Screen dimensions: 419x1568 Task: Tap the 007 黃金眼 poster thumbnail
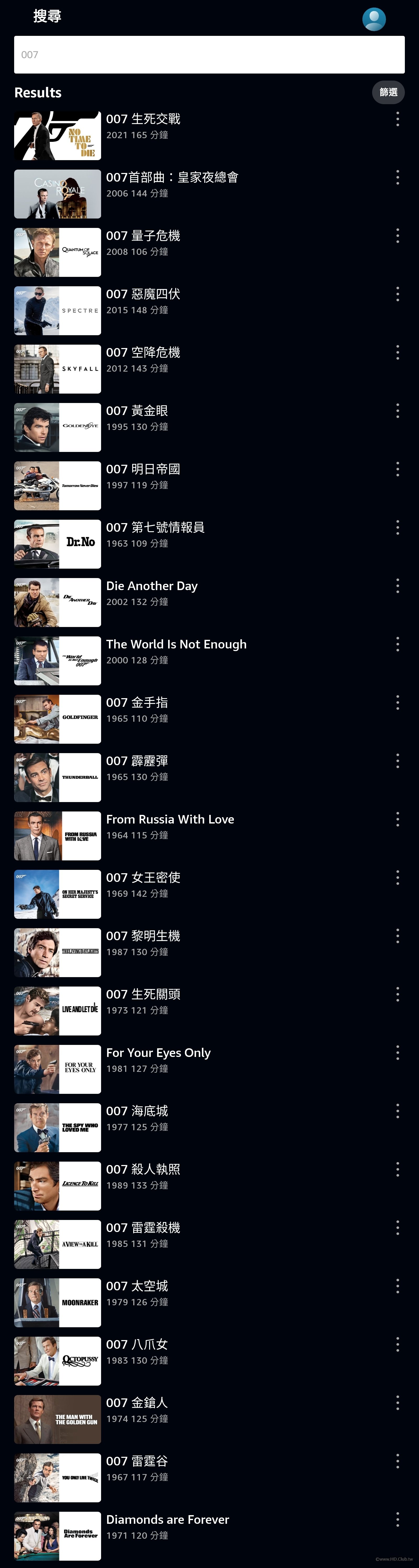(57, 427)
